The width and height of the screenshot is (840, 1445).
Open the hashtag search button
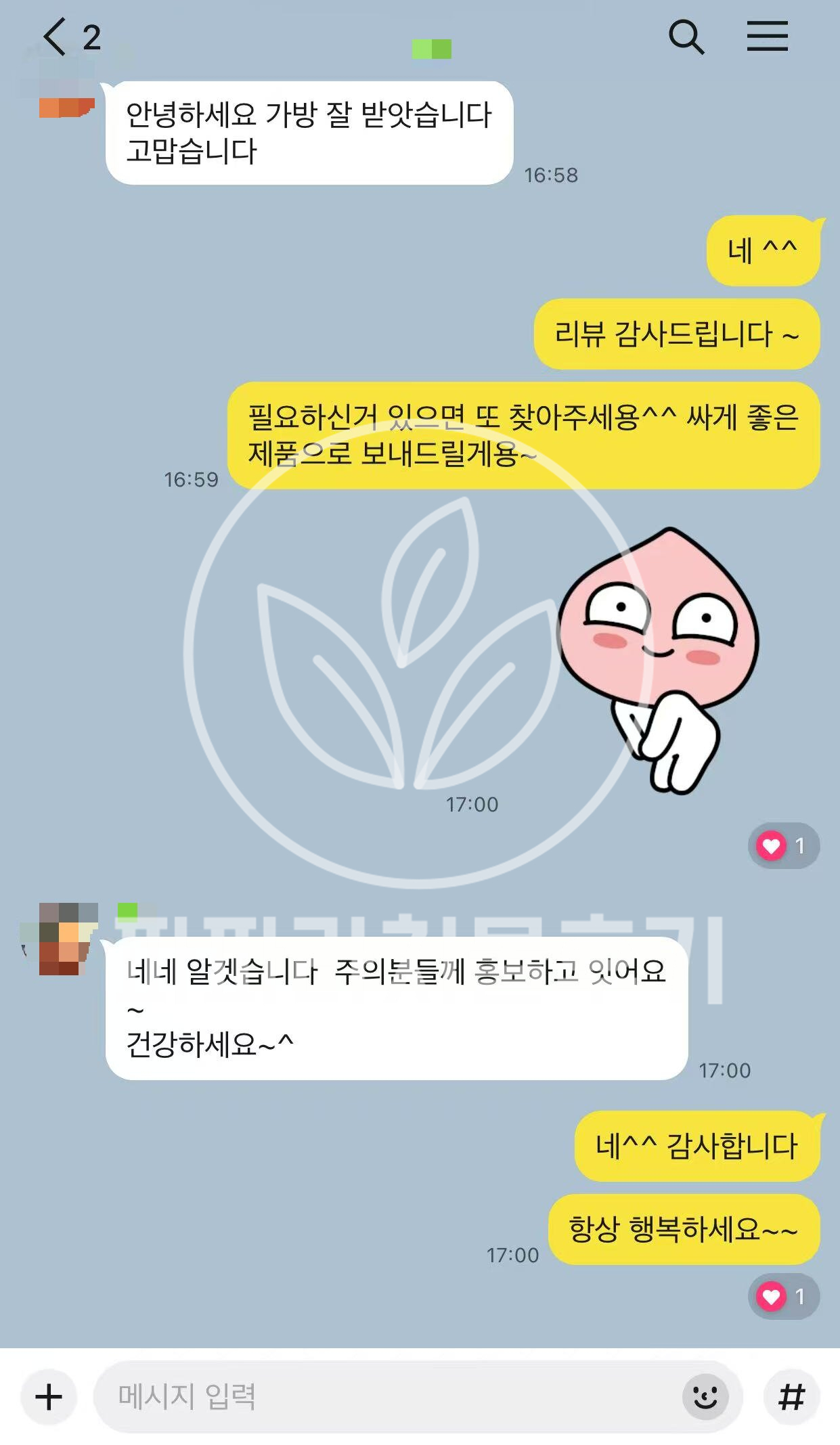click(x=791, y=1396)
